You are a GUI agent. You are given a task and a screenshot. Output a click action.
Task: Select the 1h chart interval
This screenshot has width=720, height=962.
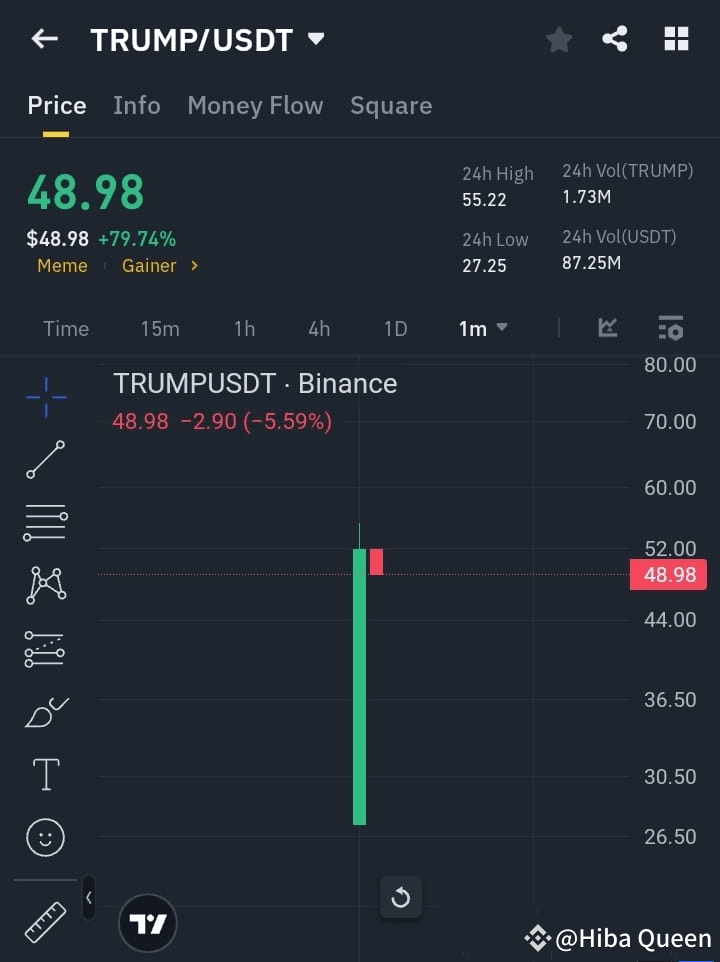tap(244, 329)
